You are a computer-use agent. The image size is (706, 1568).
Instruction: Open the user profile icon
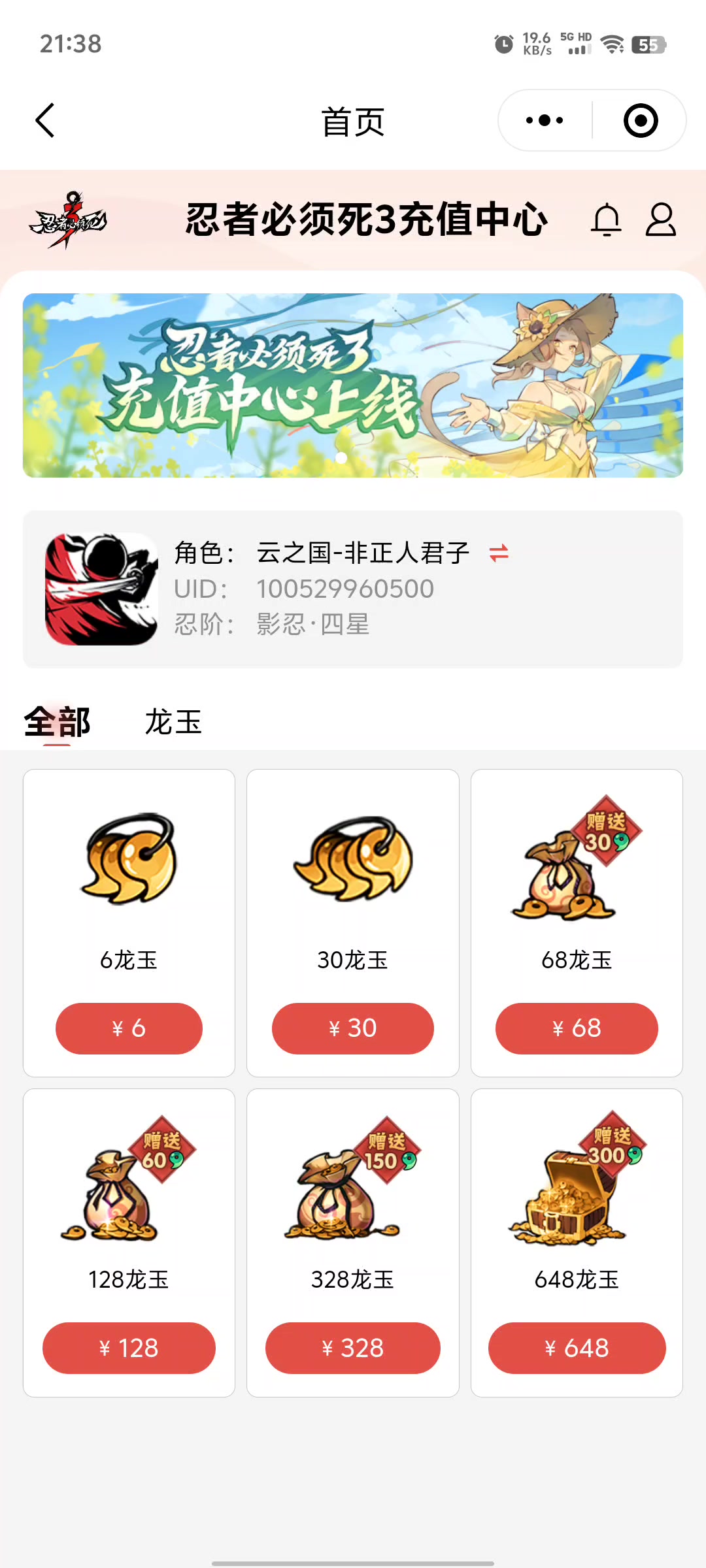pyautogui.click(x=660, y=220)
